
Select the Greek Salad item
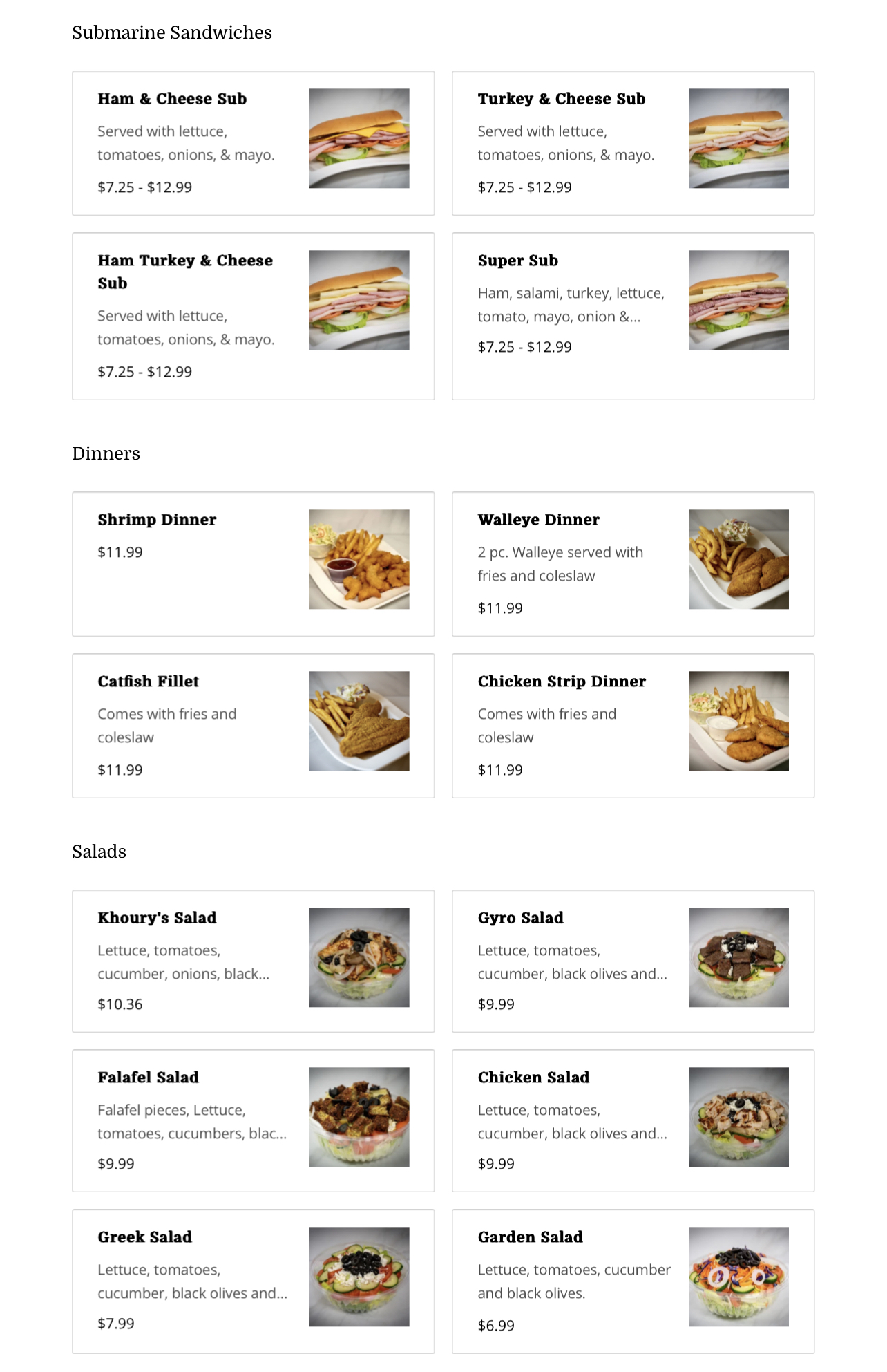coord(253,1281)
